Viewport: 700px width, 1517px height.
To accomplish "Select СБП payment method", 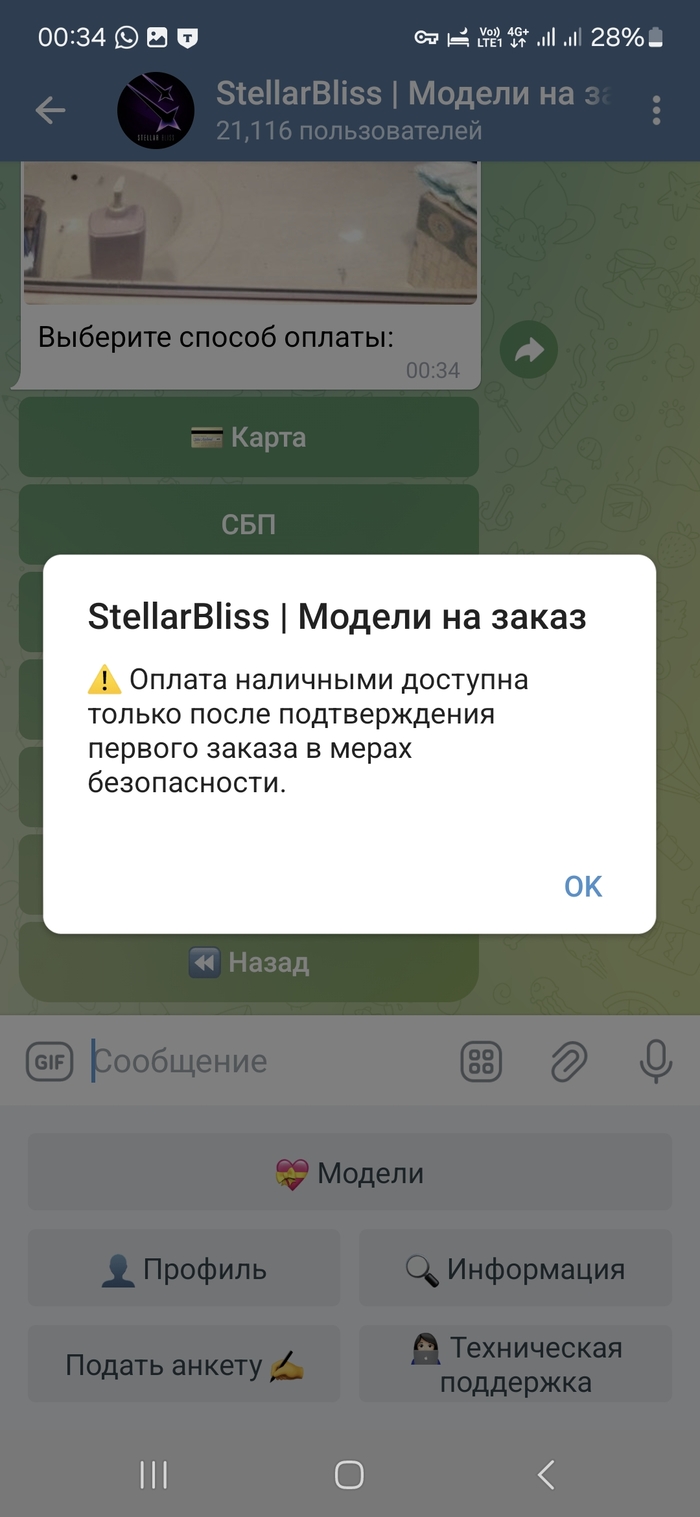I will (249, 524).
